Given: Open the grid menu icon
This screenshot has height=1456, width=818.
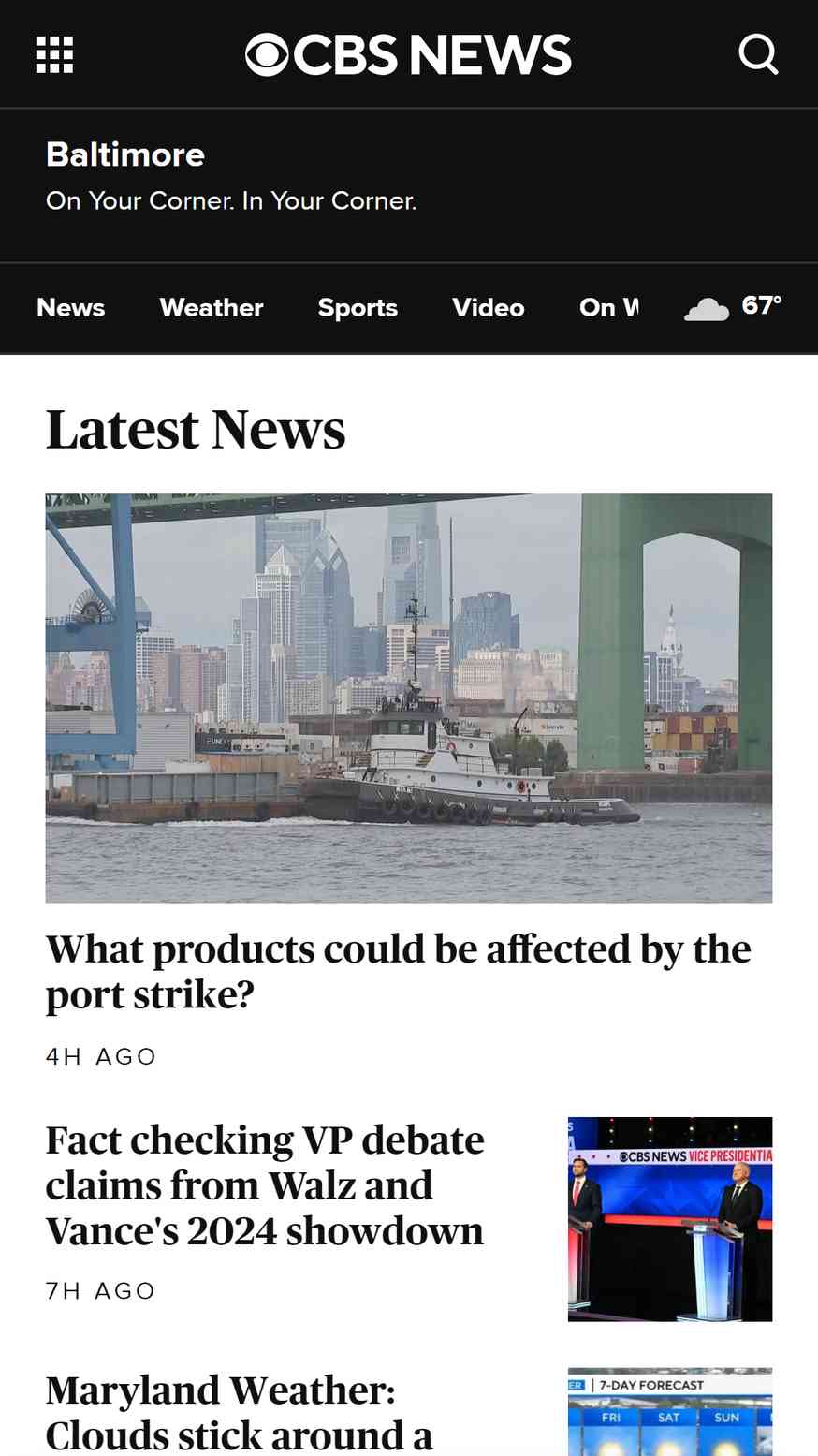Looking at the screenshot, I should (54, 54).
